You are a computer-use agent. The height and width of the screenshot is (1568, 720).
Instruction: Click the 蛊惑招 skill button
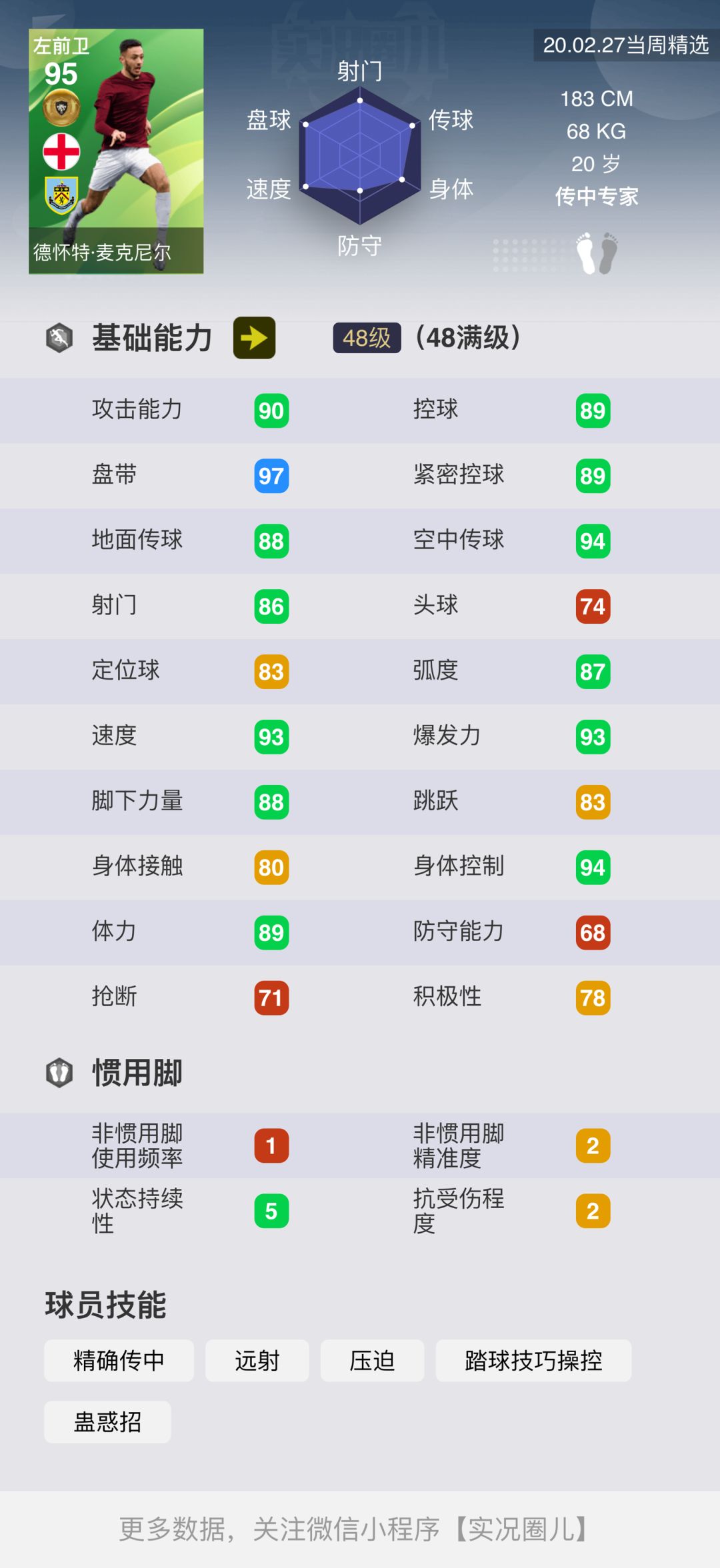(x=107, y=1422)
